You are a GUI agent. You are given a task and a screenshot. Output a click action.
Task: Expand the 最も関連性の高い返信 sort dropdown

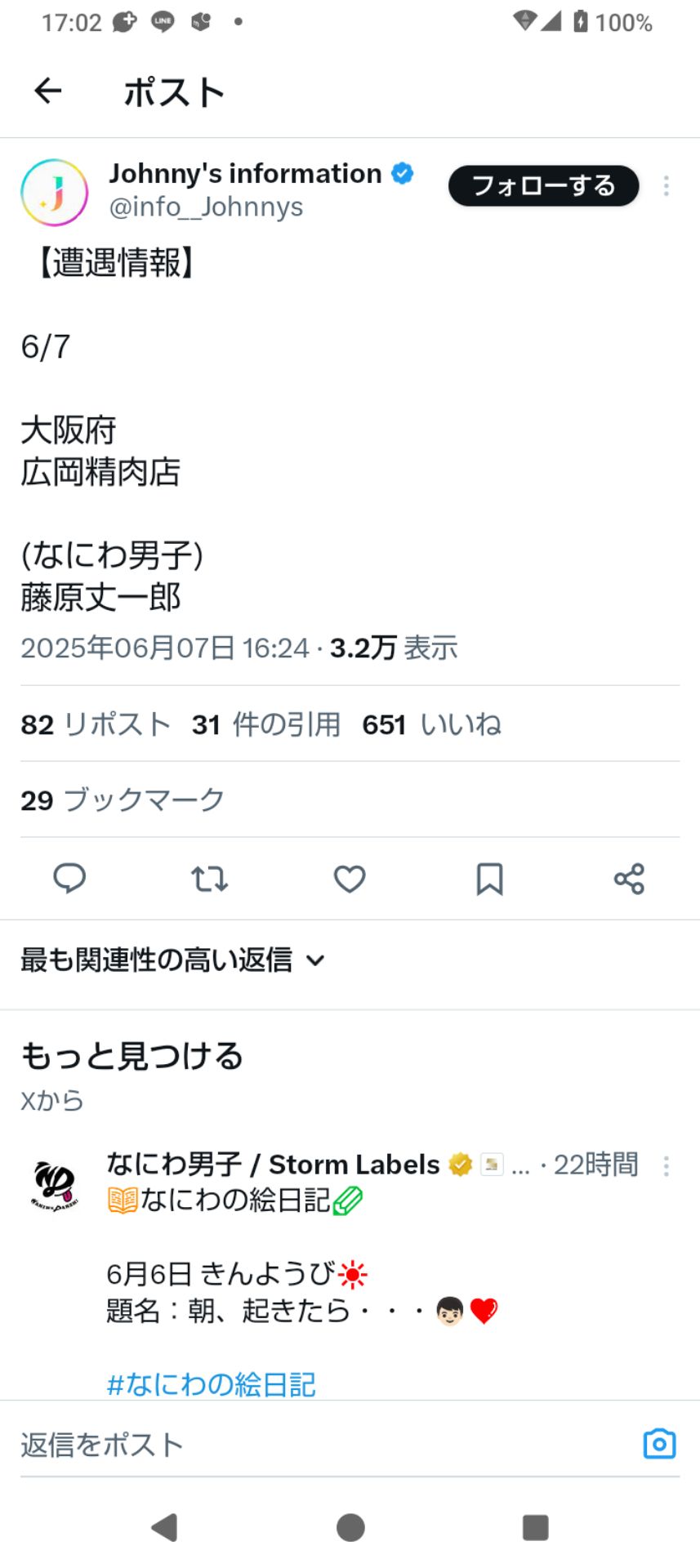tap(172, 960)
